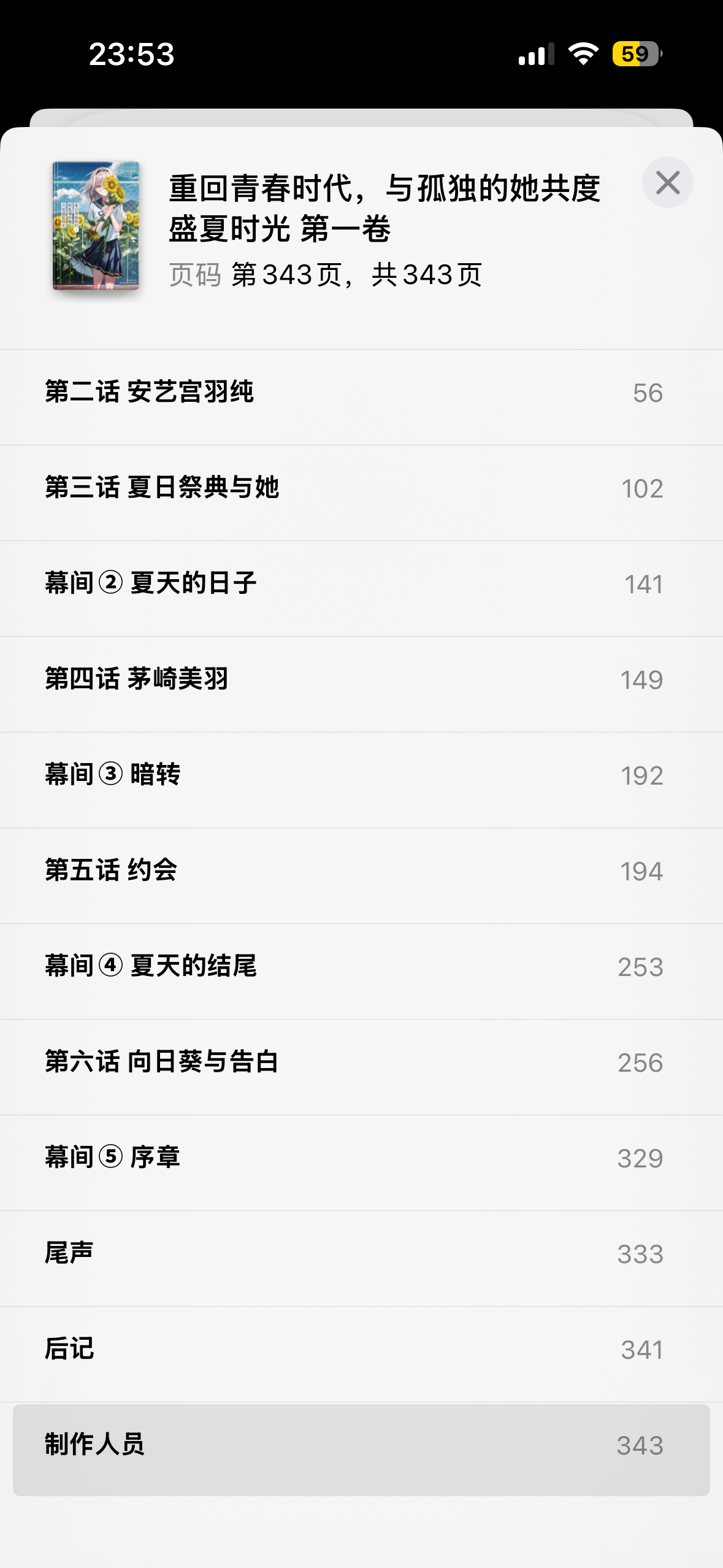The width and height of the screenshot is (723, 1568).
Task: Close the table of contents sheet
Action: point(667,183)
